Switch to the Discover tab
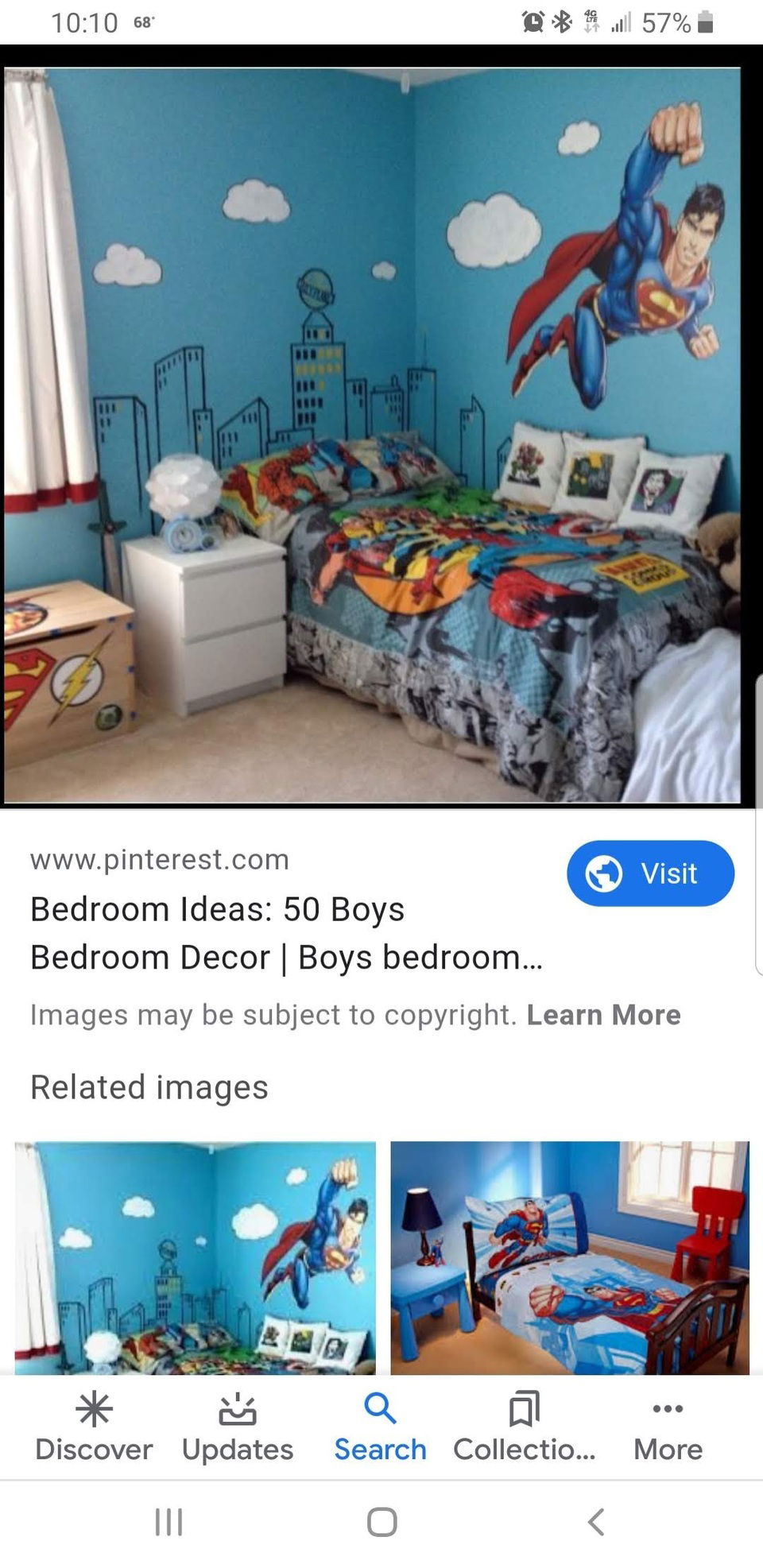 94,1428
